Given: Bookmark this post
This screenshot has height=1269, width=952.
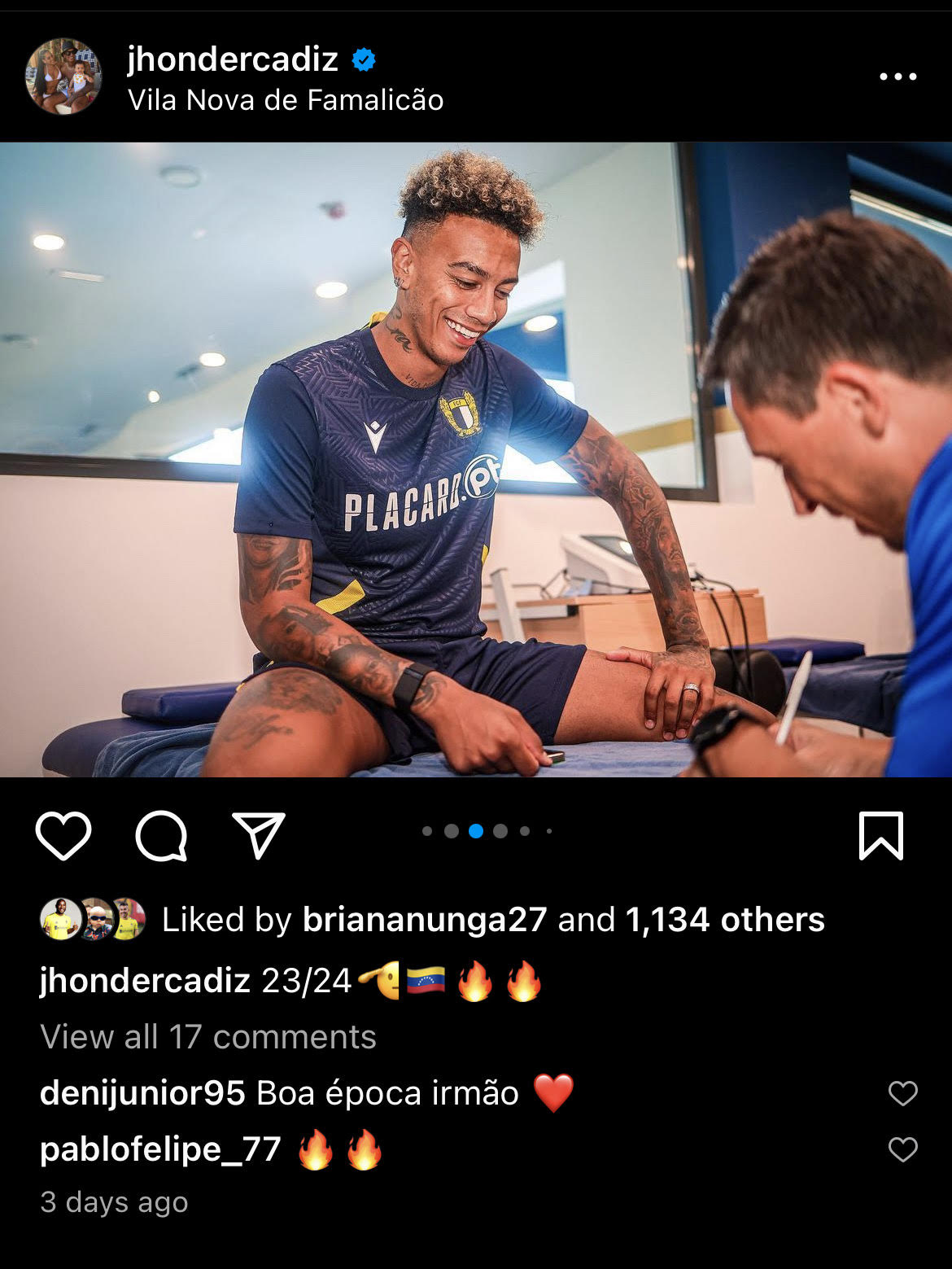Looking at the screenshot, I should click(x=881, y=835).
